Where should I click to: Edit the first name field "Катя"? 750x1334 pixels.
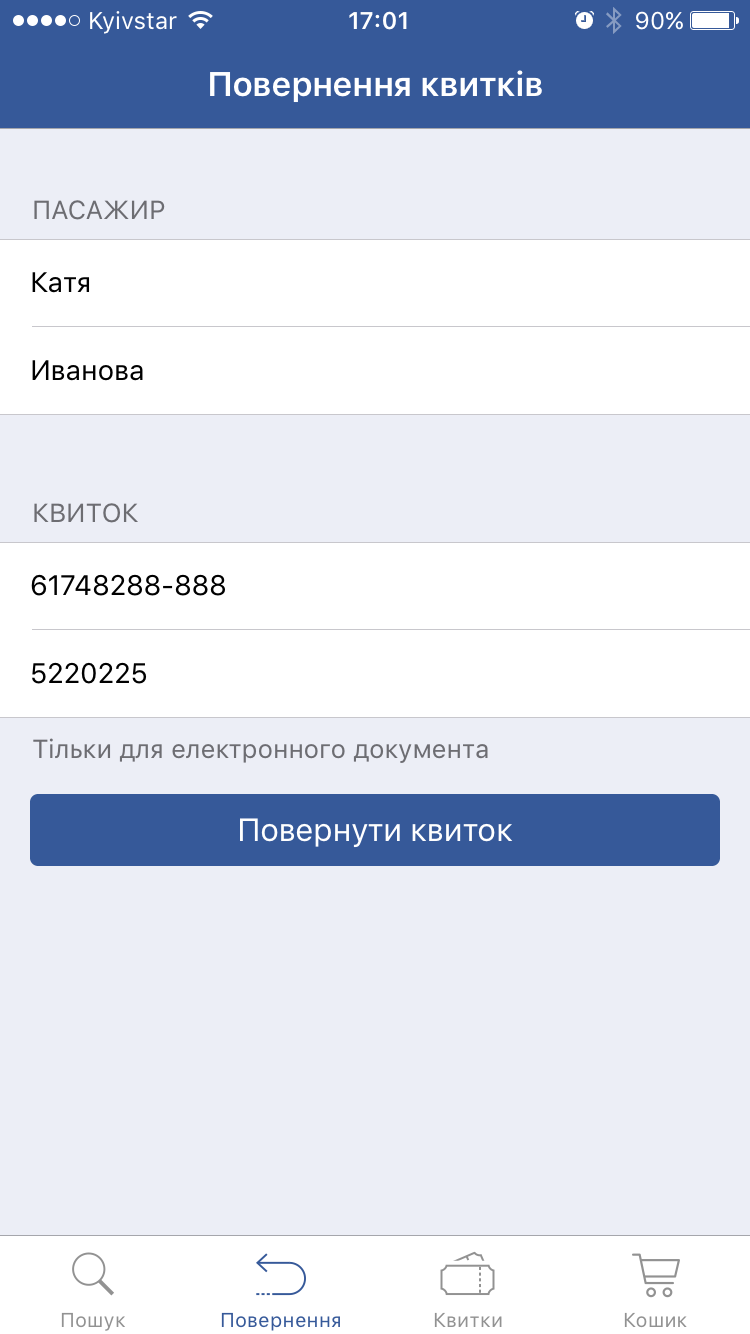[x=375, y=283]
